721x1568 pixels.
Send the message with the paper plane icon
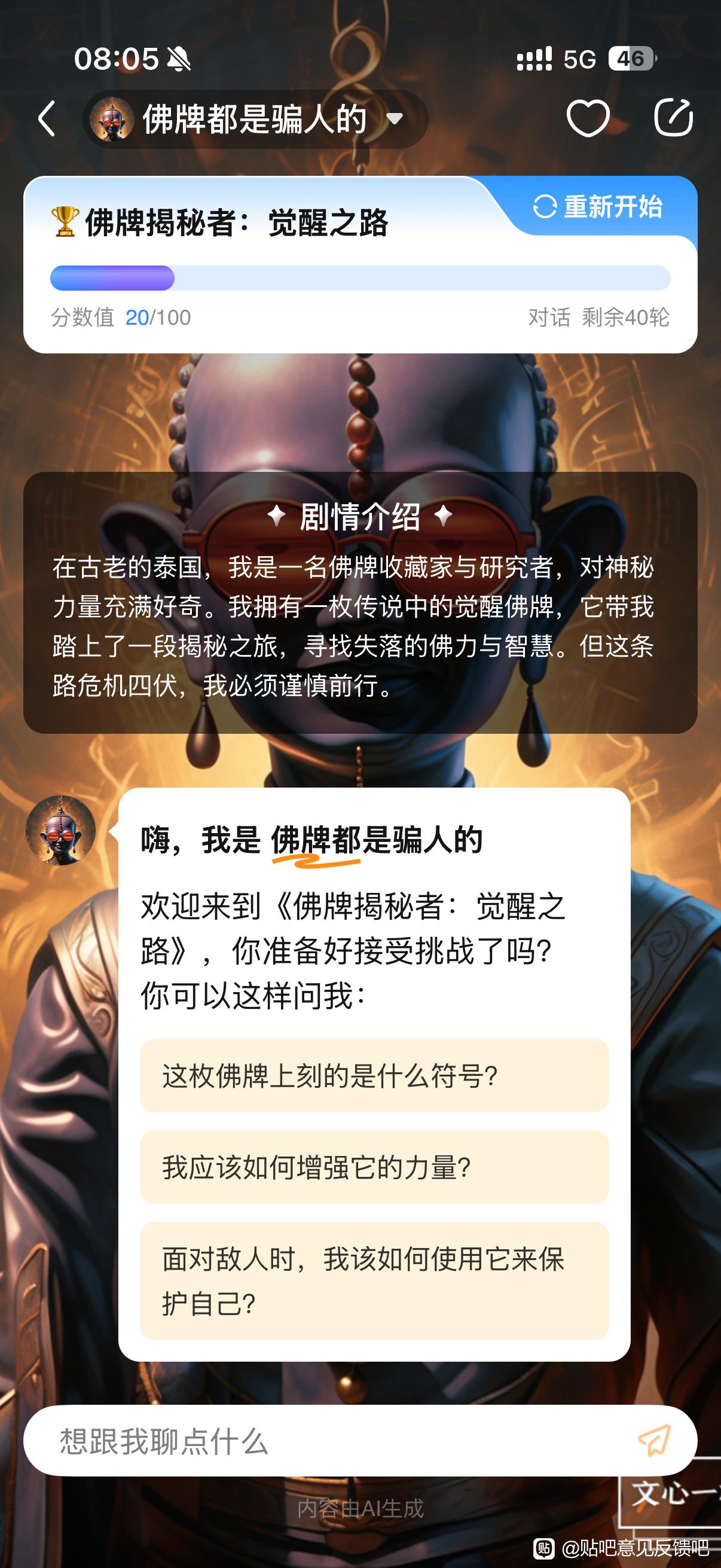(x=654, y=1441)
